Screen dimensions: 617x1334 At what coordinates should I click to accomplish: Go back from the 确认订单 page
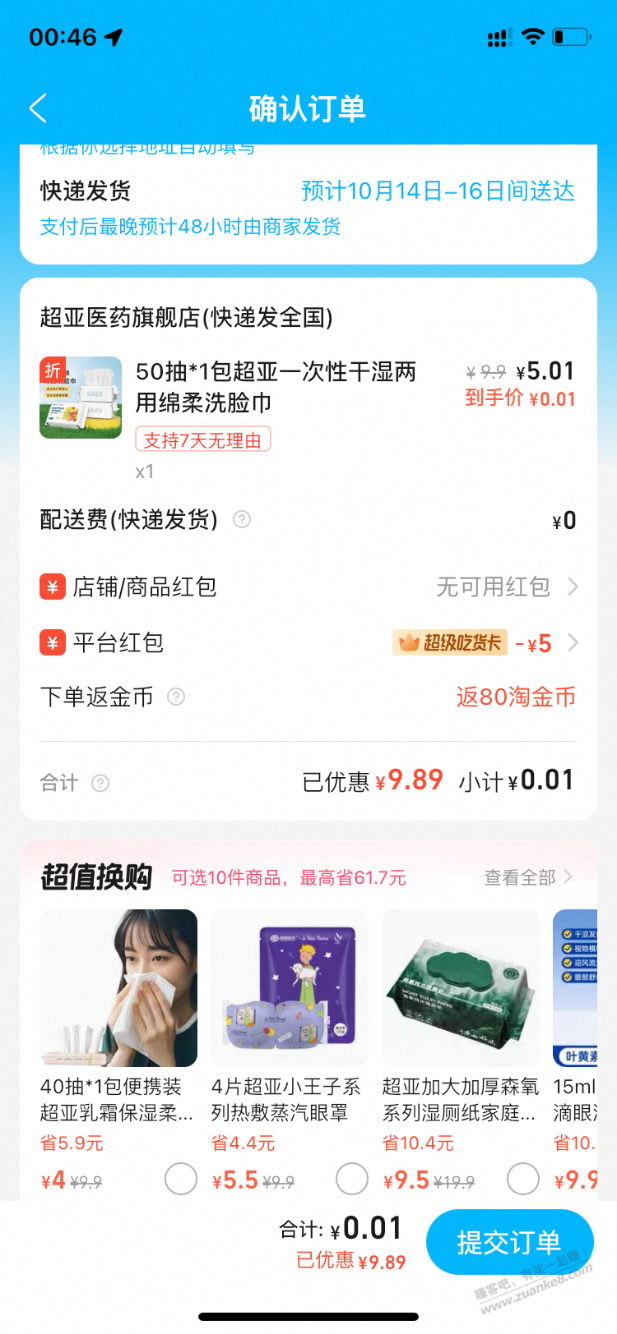coord(38,108)
